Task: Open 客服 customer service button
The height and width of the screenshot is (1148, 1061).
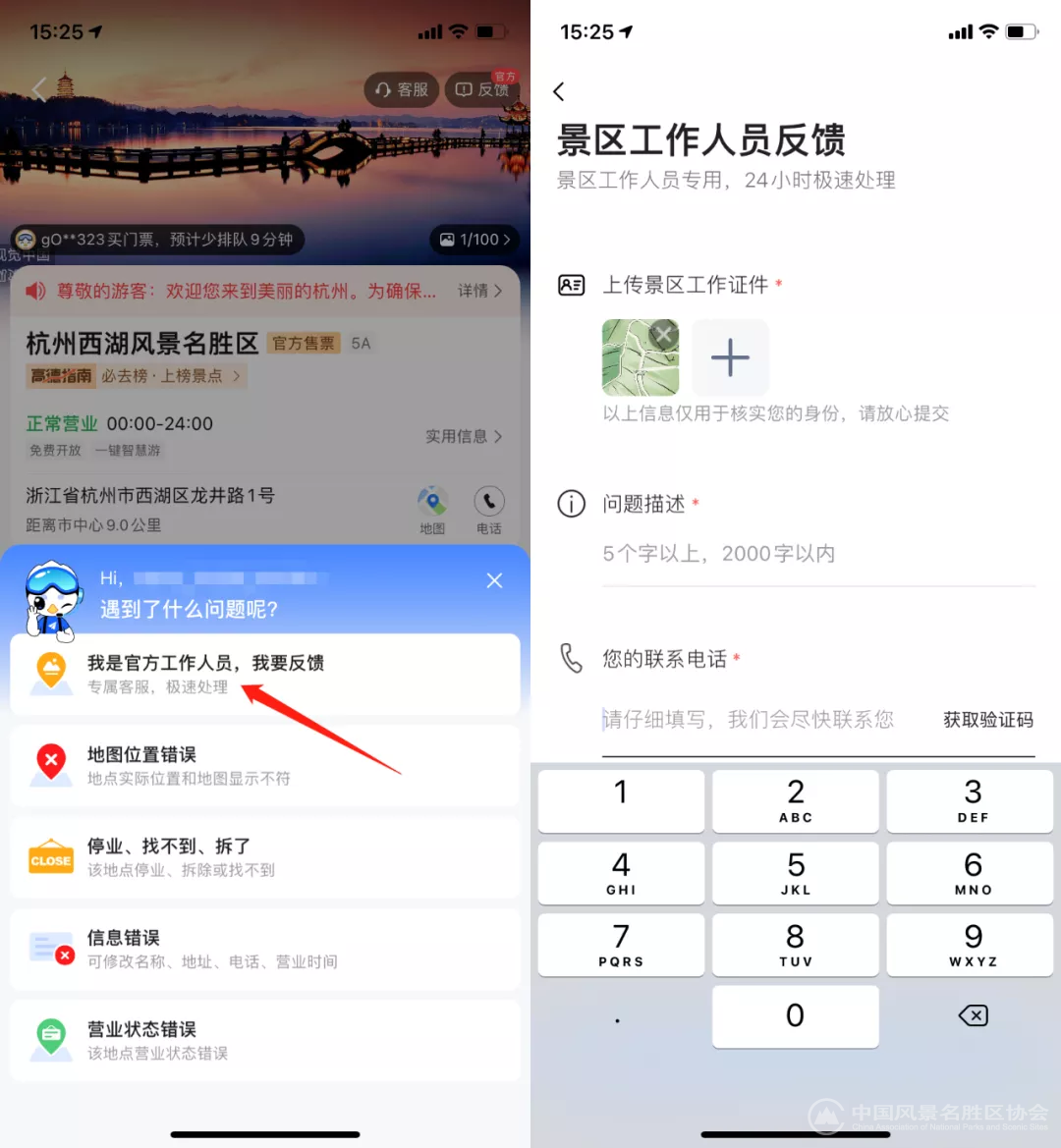Action: tap(402, 89)
